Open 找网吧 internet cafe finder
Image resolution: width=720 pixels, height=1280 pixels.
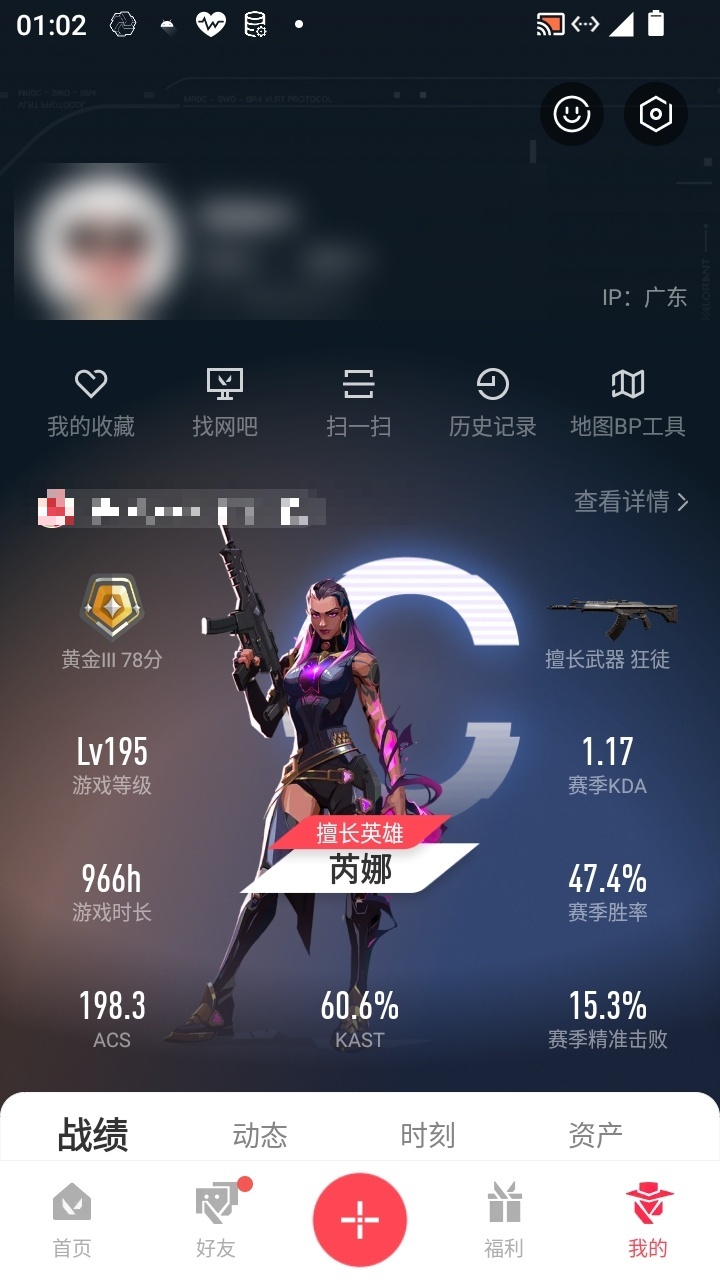pyautogui.click(x=225, y=403)
